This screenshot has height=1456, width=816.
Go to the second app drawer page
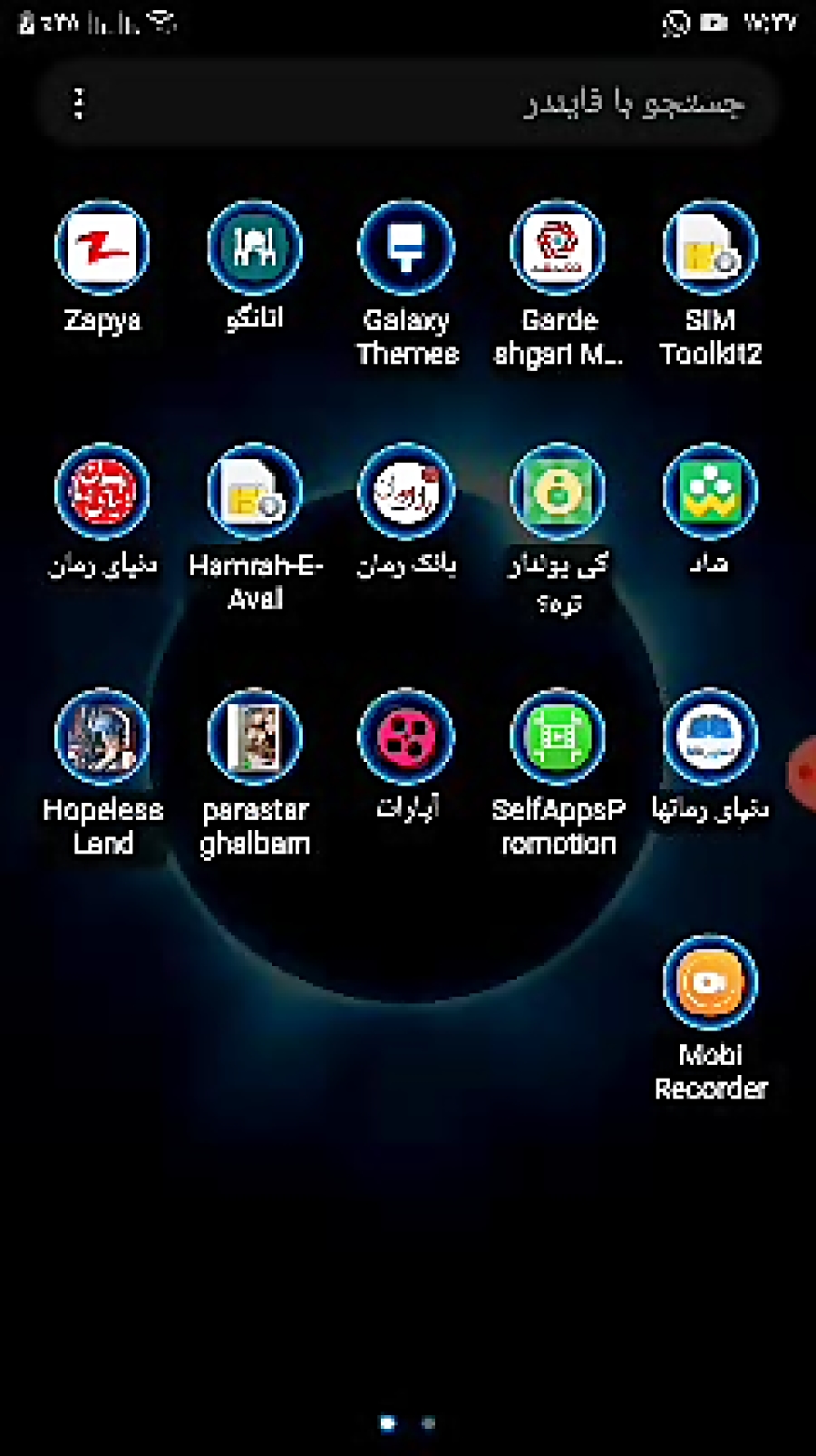click(429, 1423)
